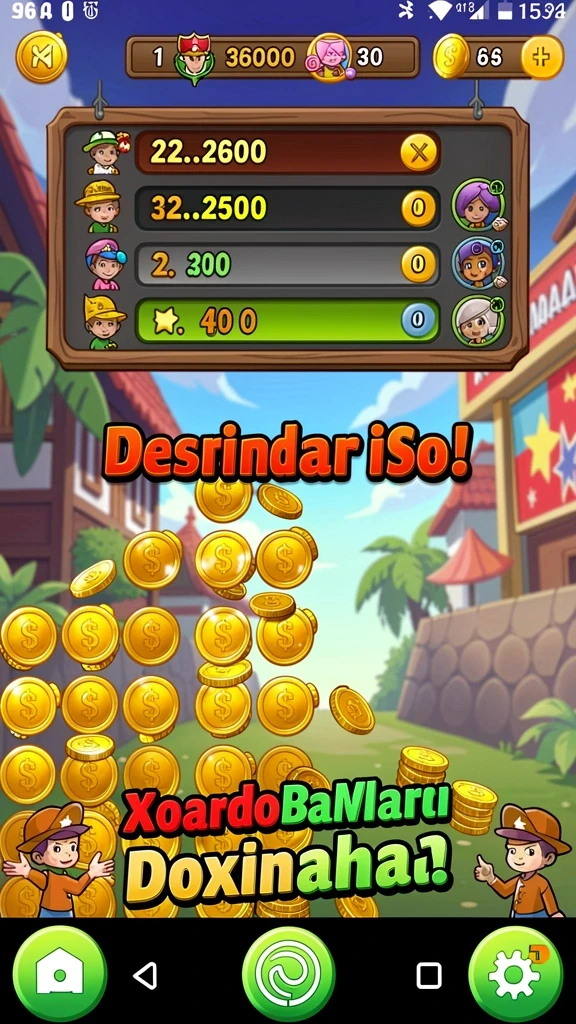Open the purple-haired avatar beside the 32..2500 row
This screenshot has width=576, height=1024.
479,204
